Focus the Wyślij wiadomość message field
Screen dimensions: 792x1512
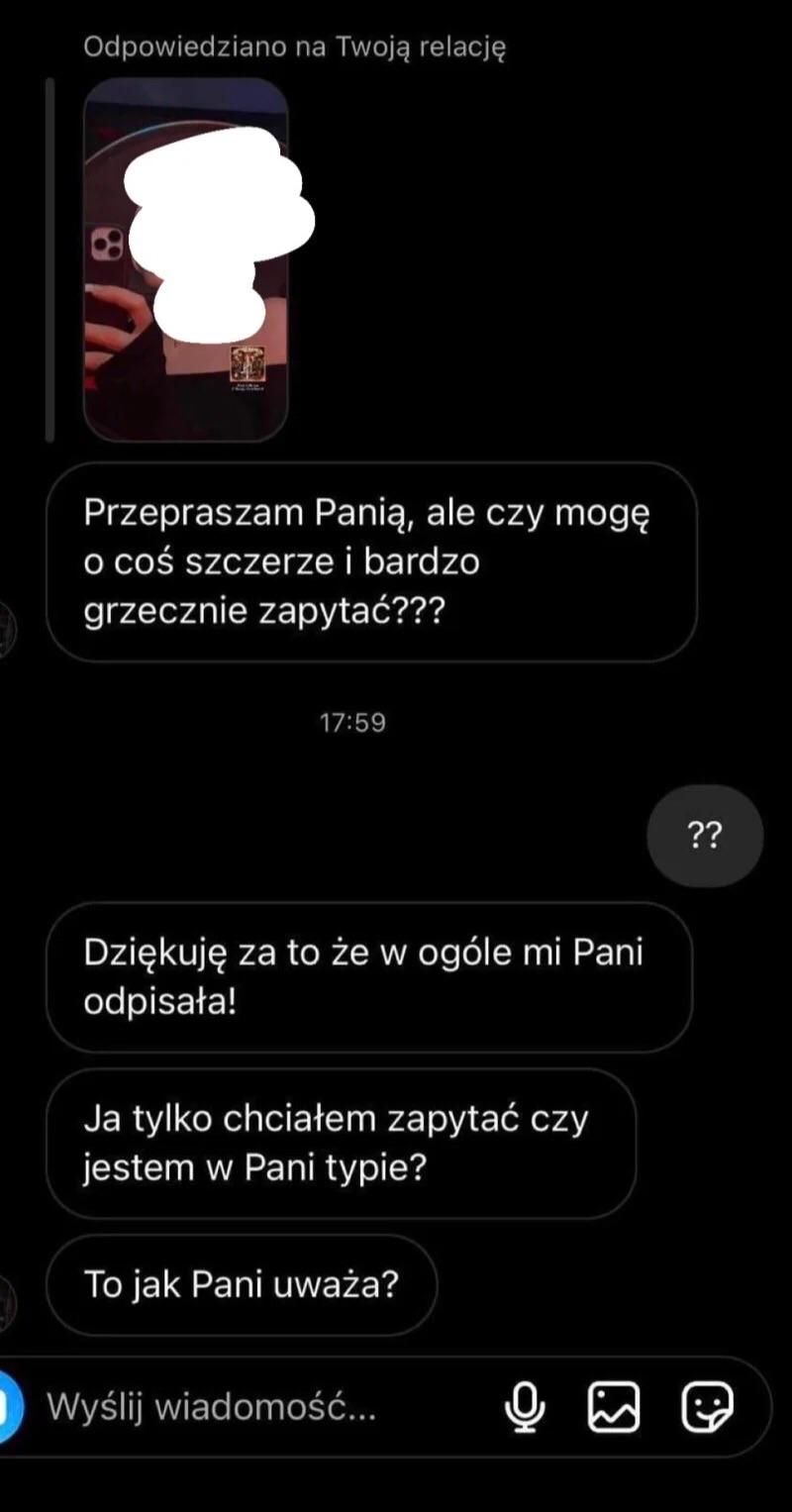click(267, 1406)
